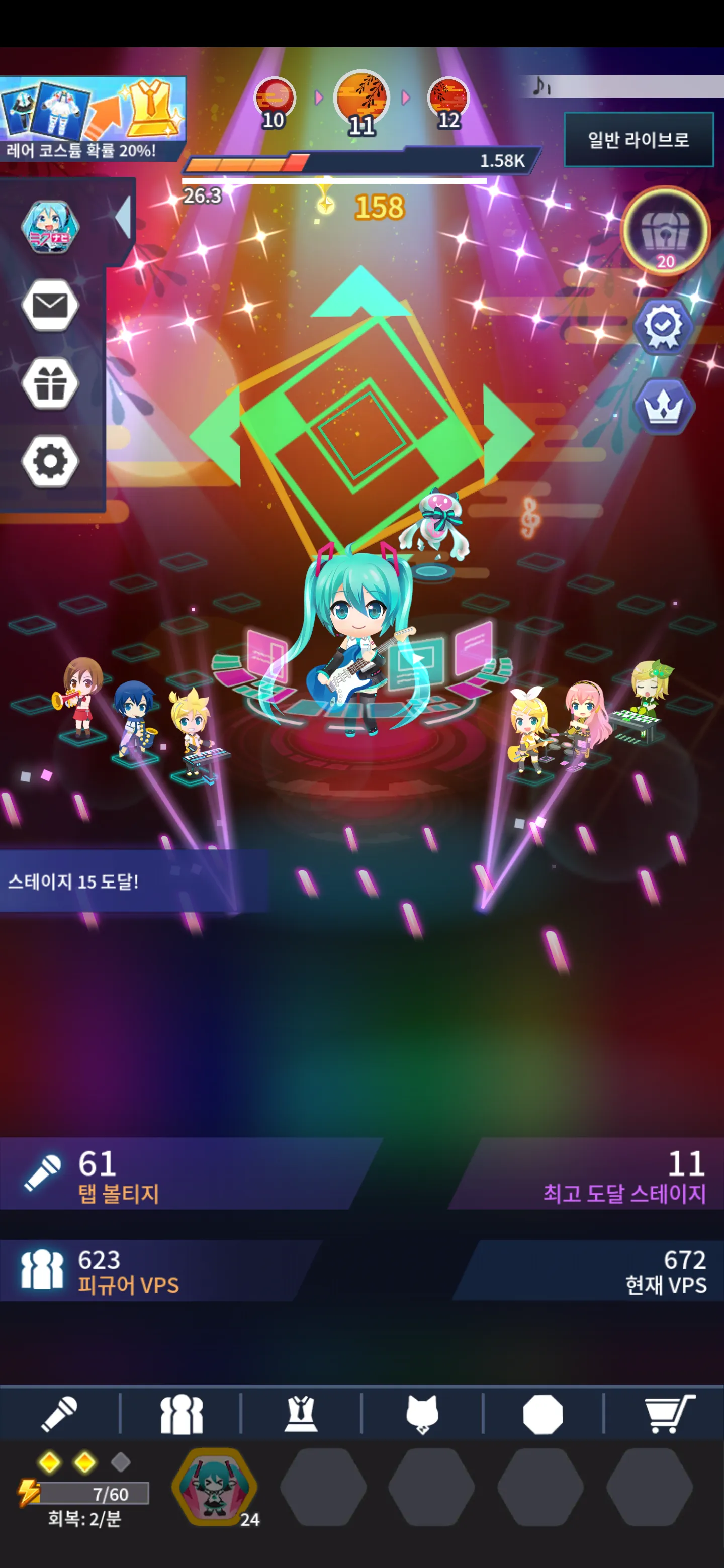Open the gift box icon

point(50,383)
